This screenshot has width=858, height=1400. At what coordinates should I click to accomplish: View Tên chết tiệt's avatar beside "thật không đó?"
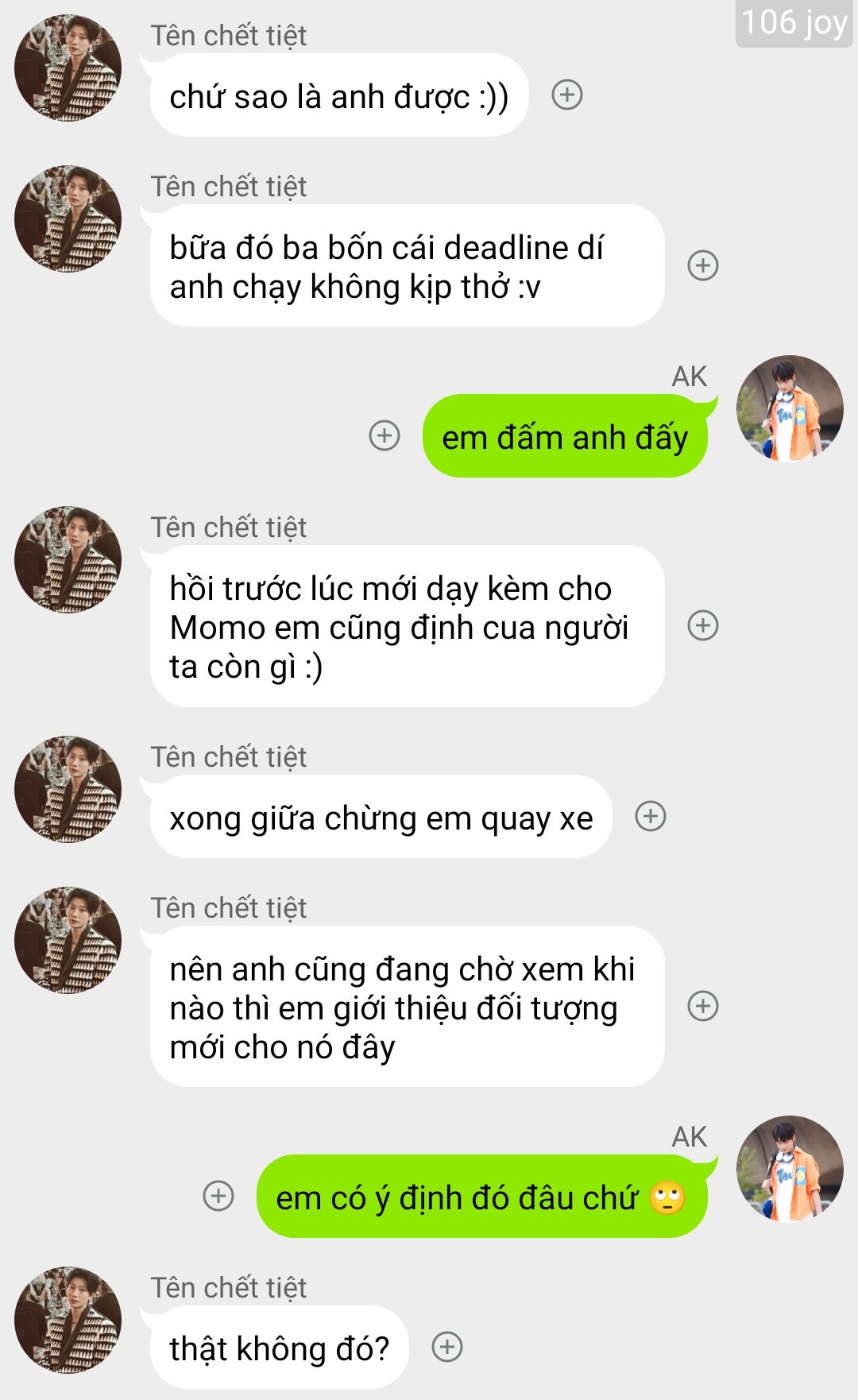pos(68,1320)
